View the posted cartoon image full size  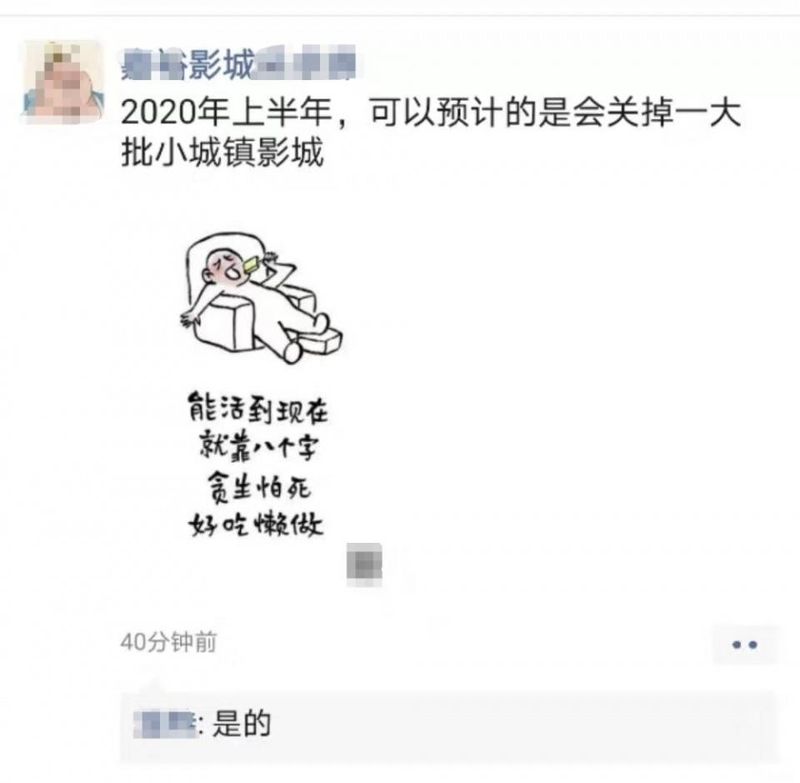260,390
